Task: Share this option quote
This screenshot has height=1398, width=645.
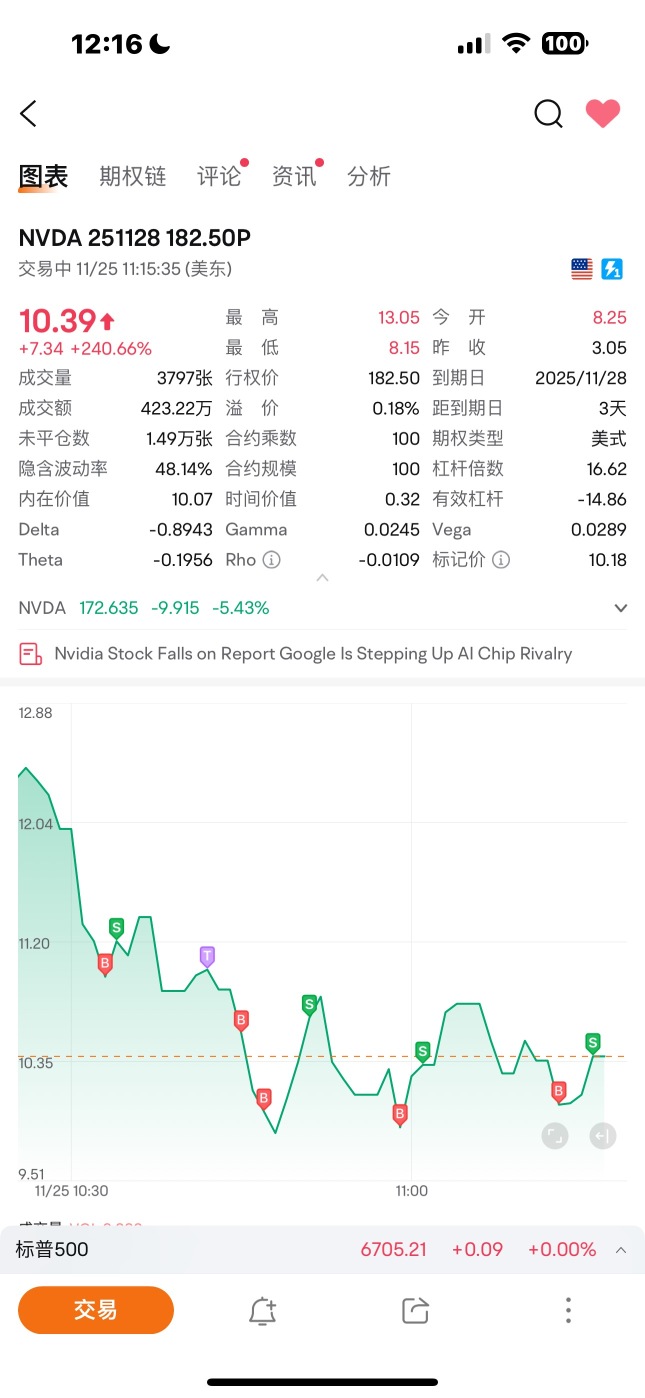Action: coord(415,1310)
